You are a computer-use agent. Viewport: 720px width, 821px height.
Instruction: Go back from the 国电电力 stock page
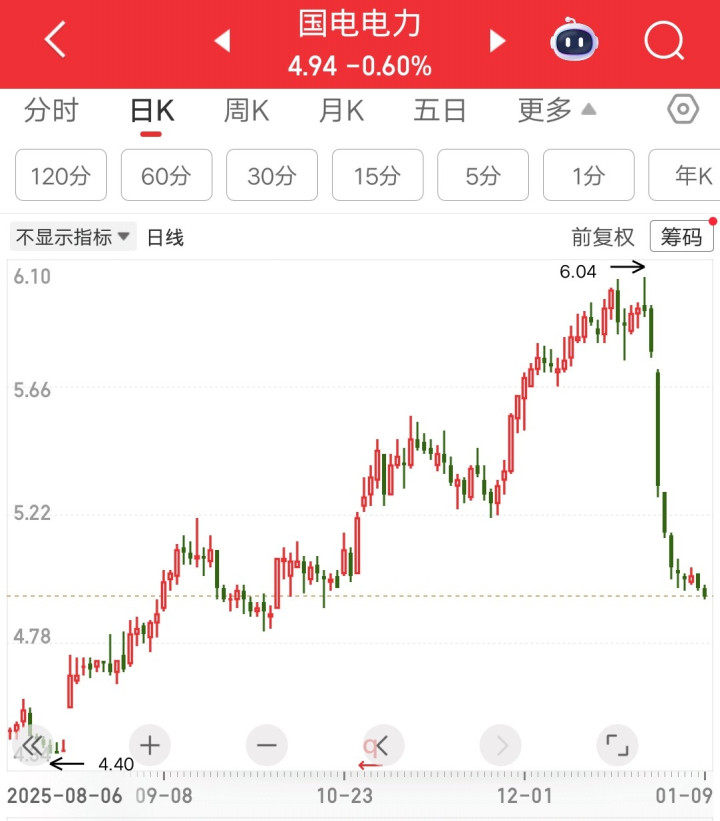click(55, 41)
